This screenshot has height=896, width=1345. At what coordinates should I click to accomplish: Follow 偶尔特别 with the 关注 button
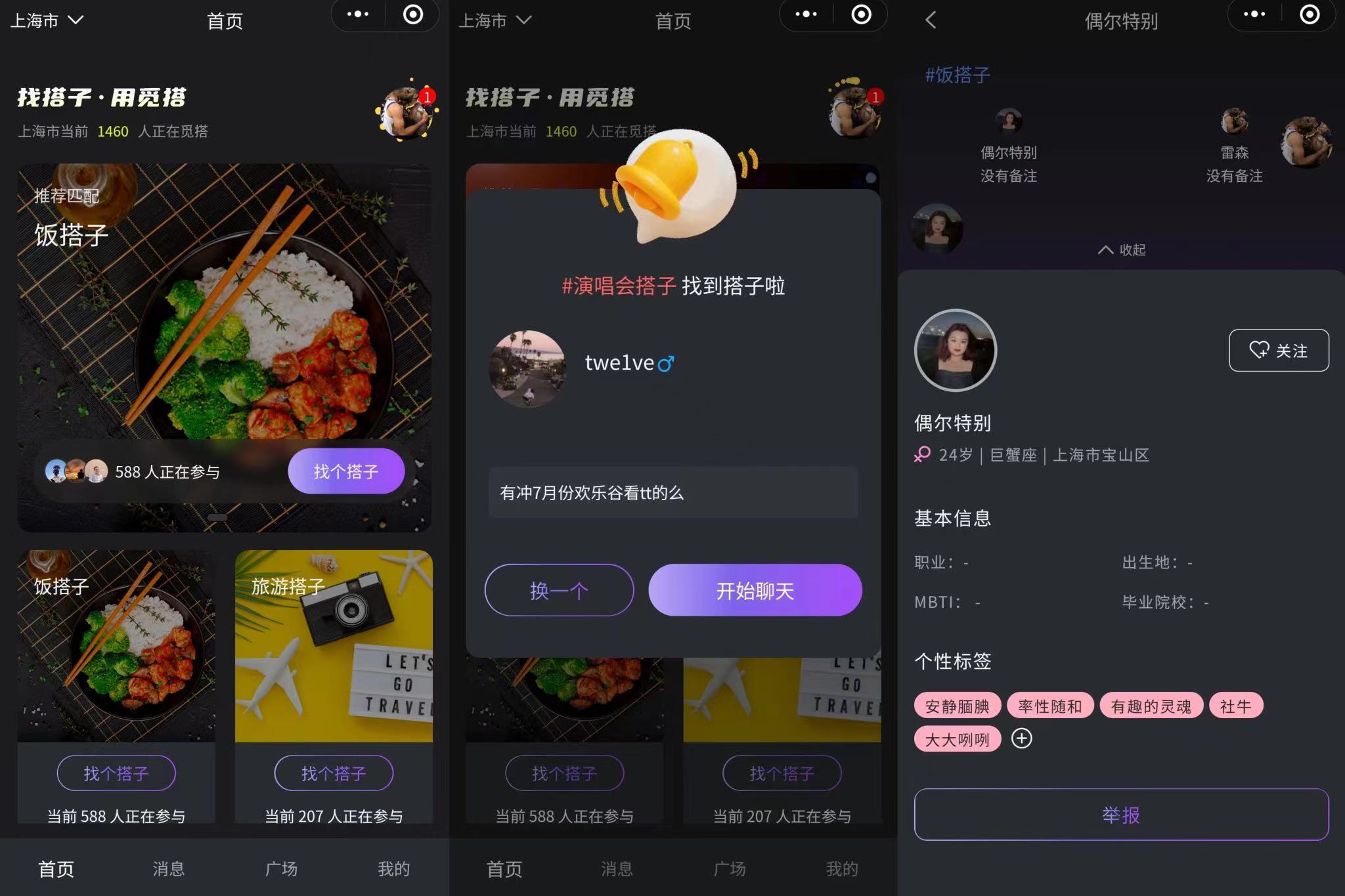(x=1278, y=351)
